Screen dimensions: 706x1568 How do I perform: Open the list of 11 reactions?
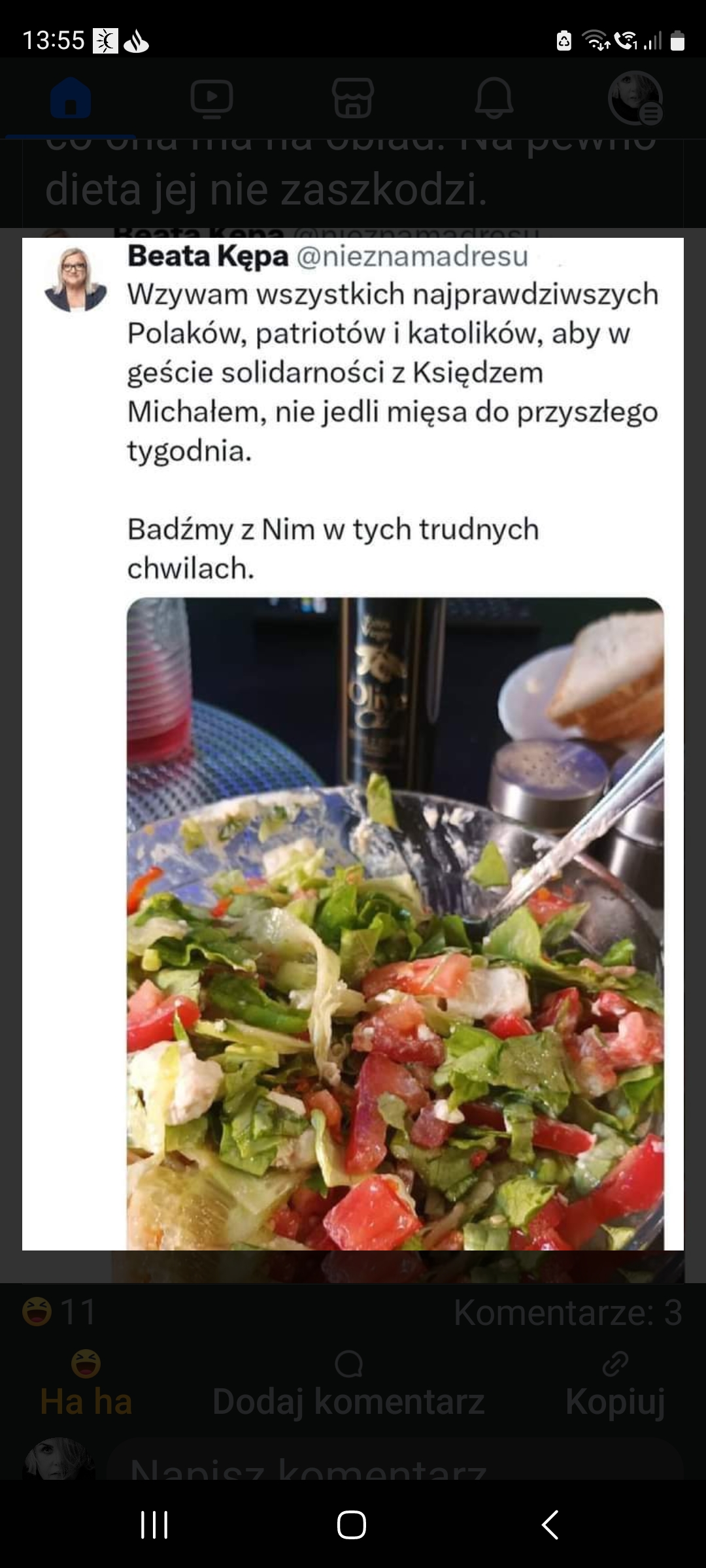(59, 1312)
